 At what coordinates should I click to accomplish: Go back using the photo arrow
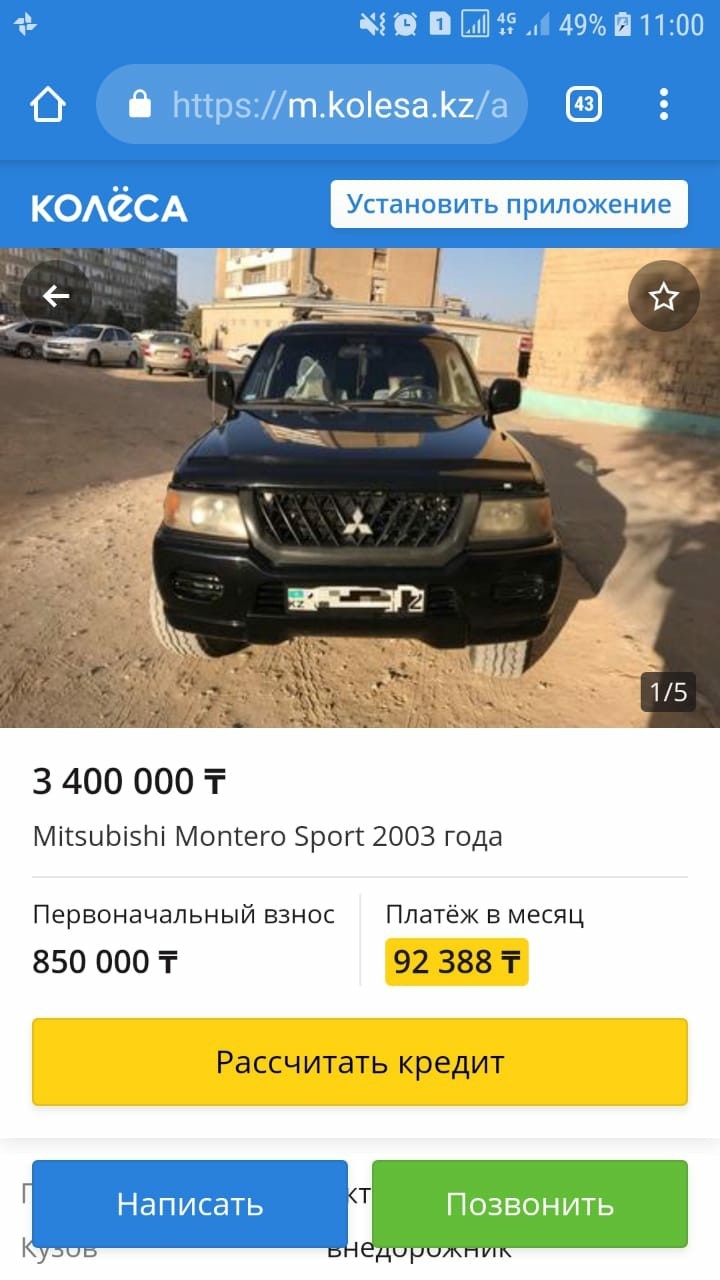tap(56, 296)
